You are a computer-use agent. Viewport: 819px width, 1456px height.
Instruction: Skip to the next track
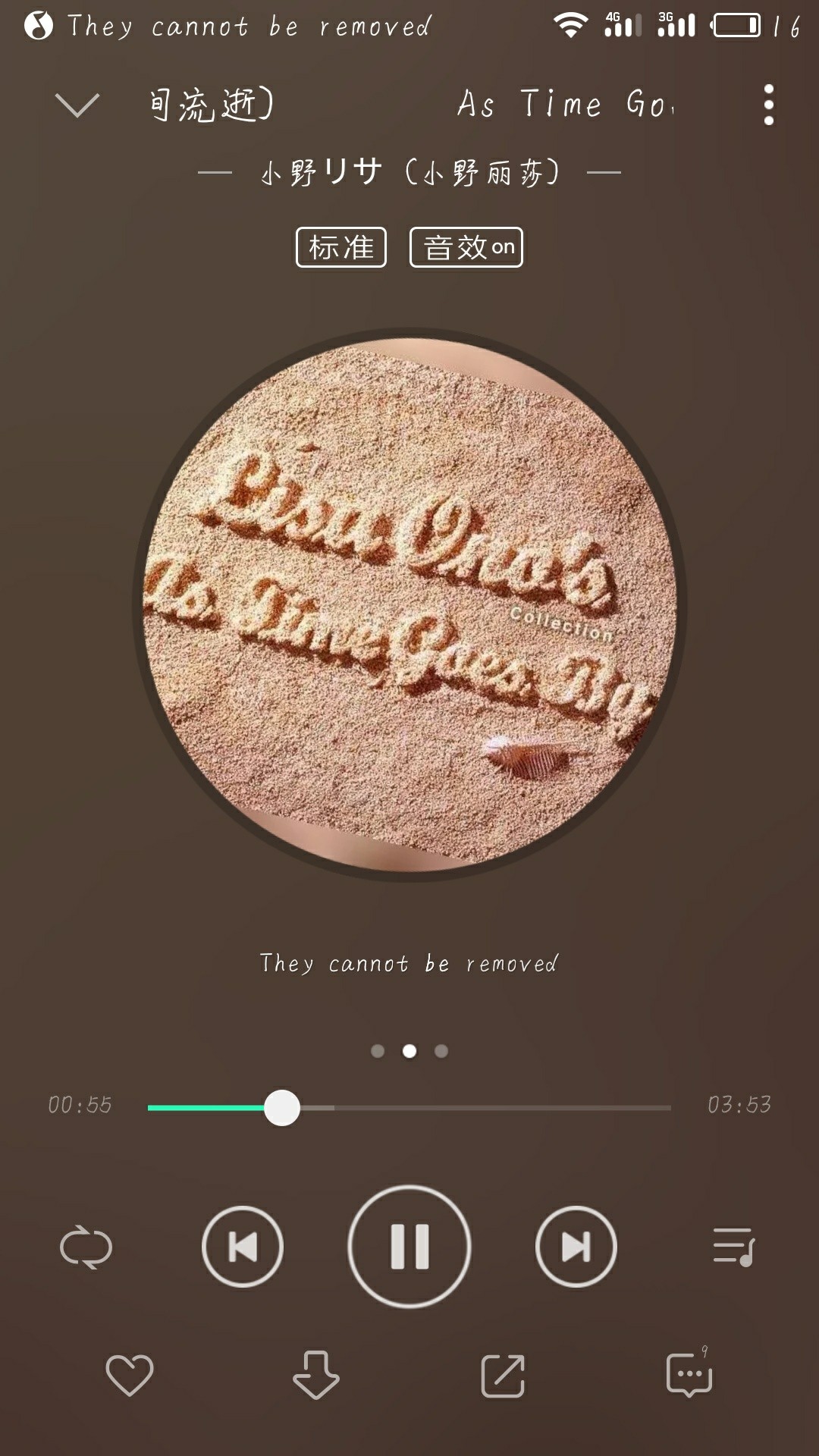click(x=576, y=1247)
